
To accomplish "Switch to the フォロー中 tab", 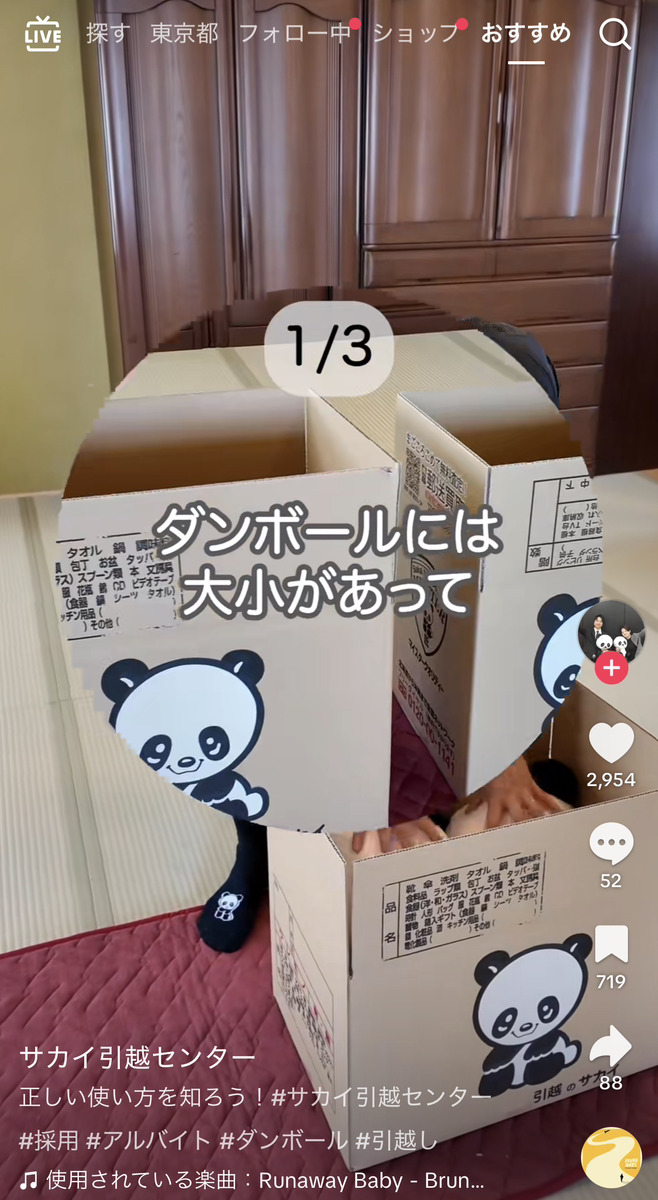I will [295, 34].
